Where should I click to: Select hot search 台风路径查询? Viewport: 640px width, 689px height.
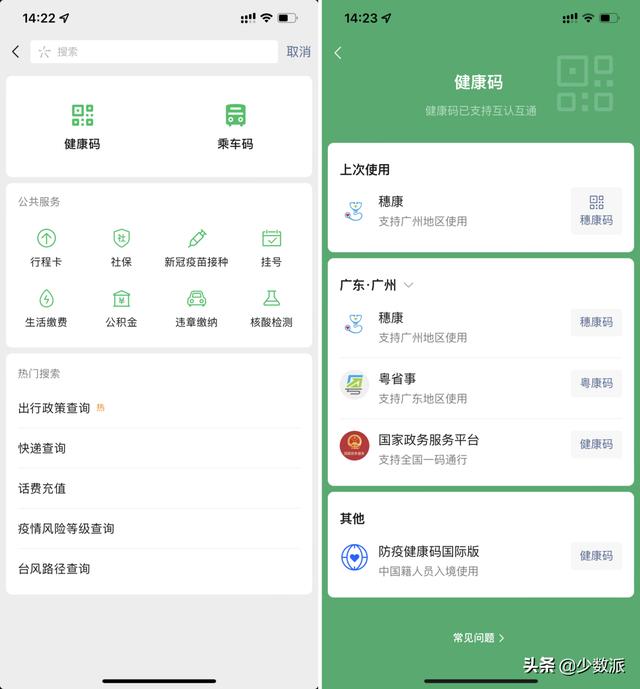[x=54, y=568]
